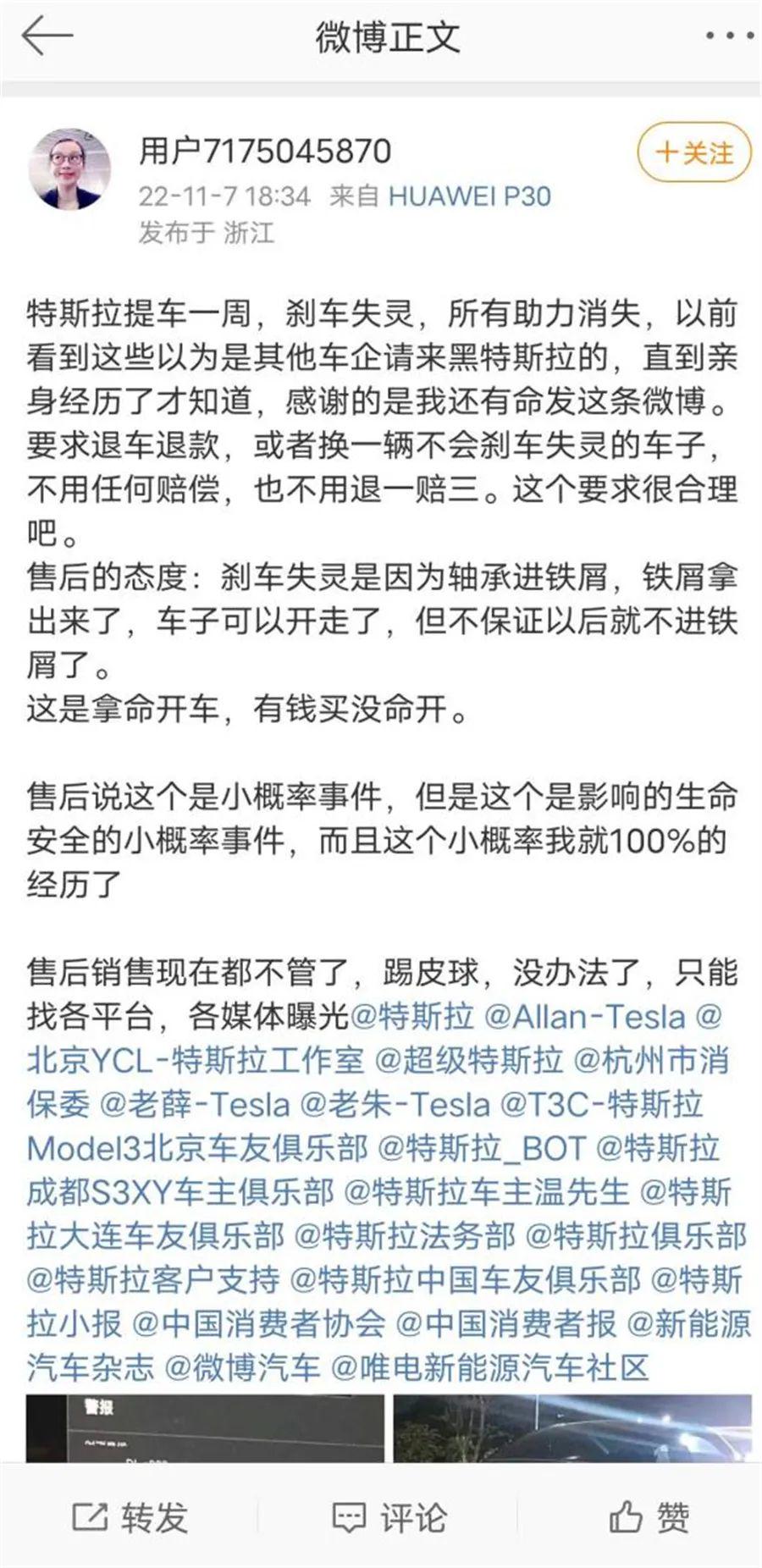
Task: Open the @特斯拉_BOT mention
Action: click(x=481, y=1148)
